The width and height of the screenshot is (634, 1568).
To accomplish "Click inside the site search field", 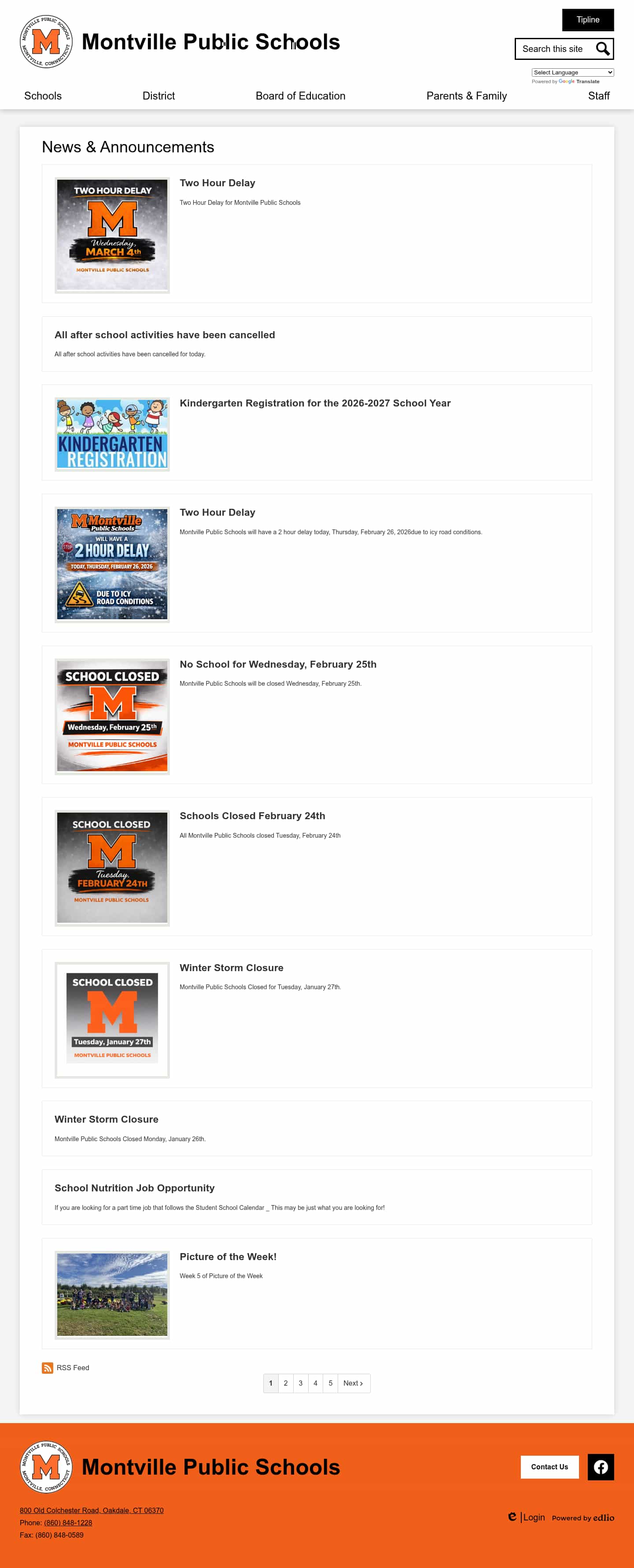I will [x=554, y=49].
